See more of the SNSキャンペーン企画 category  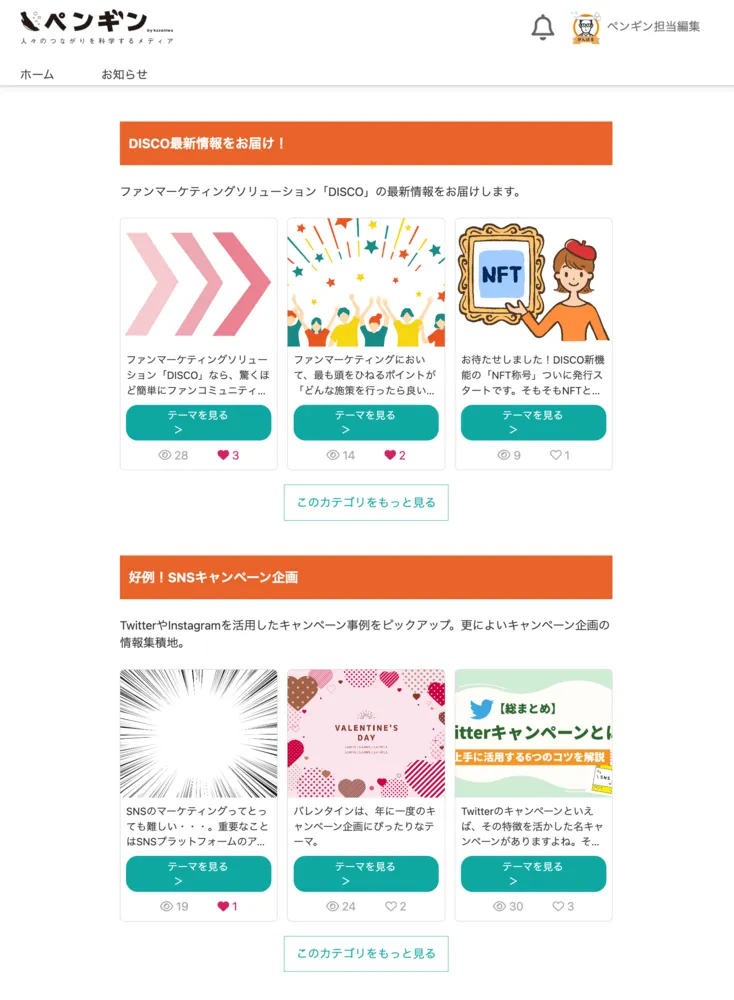(x=366, y=953)
